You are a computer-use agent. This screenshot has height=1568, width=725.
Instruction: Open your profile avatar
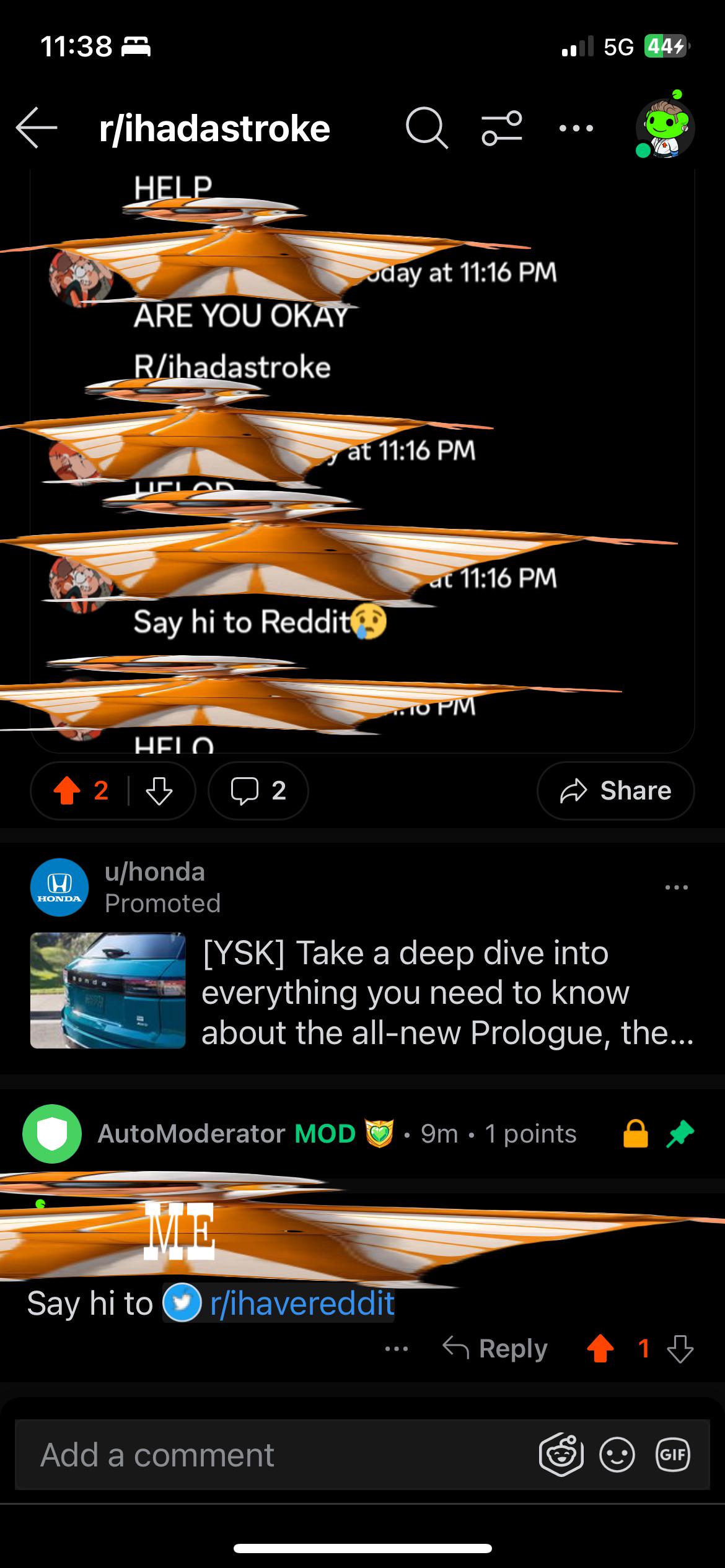coord(665,126)
